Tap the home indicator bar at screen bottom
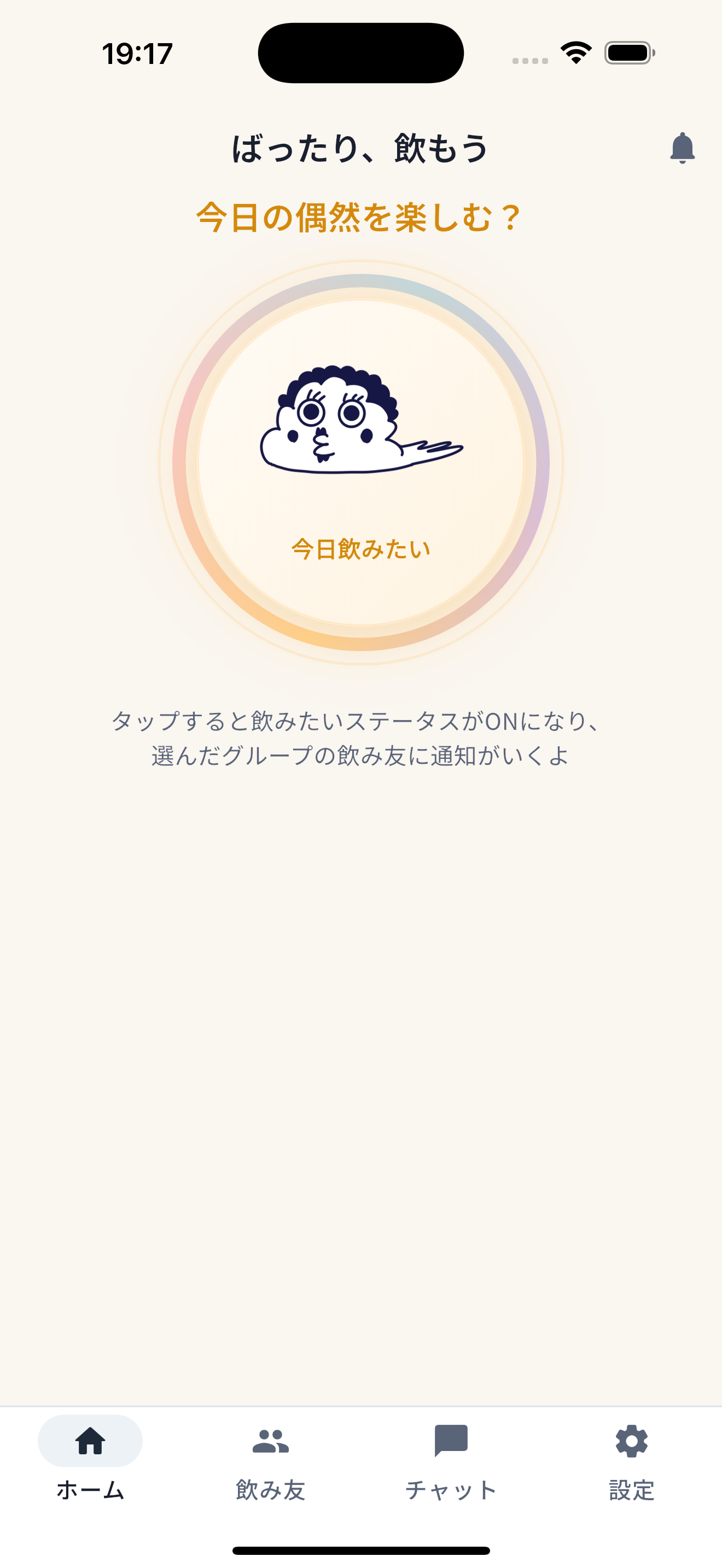Screen dimensions: 722x1568 (x=361, y=1550)
